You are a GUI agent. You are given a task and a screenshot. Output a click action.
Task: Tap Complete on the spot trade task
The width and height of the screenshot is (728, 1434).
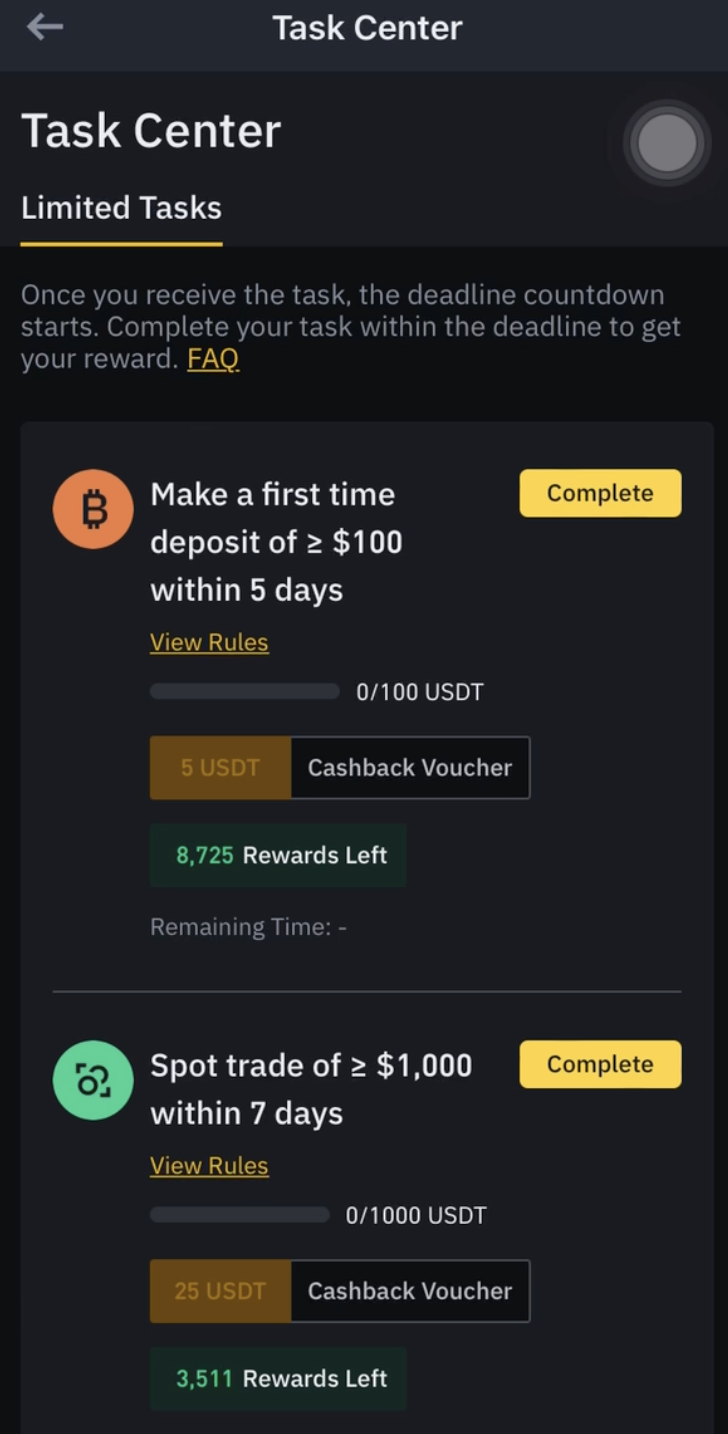pyautogui.click(x=600, y=1064)
